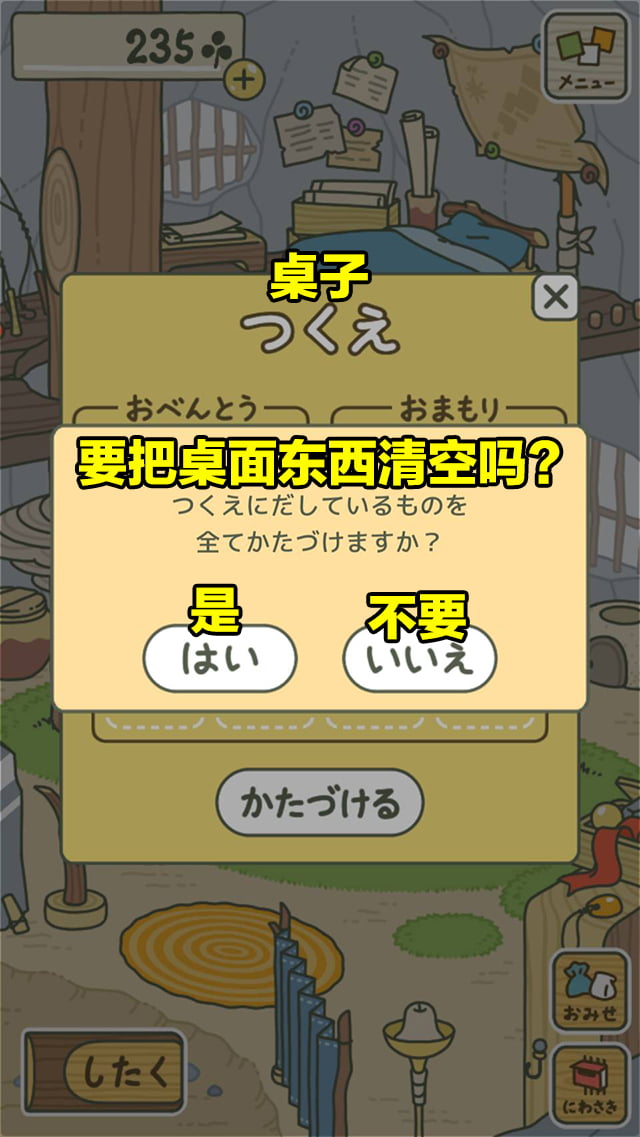Screen dimensions: 640x1137
Task: Tap the かたづける button
Action: tap(320, 802)
